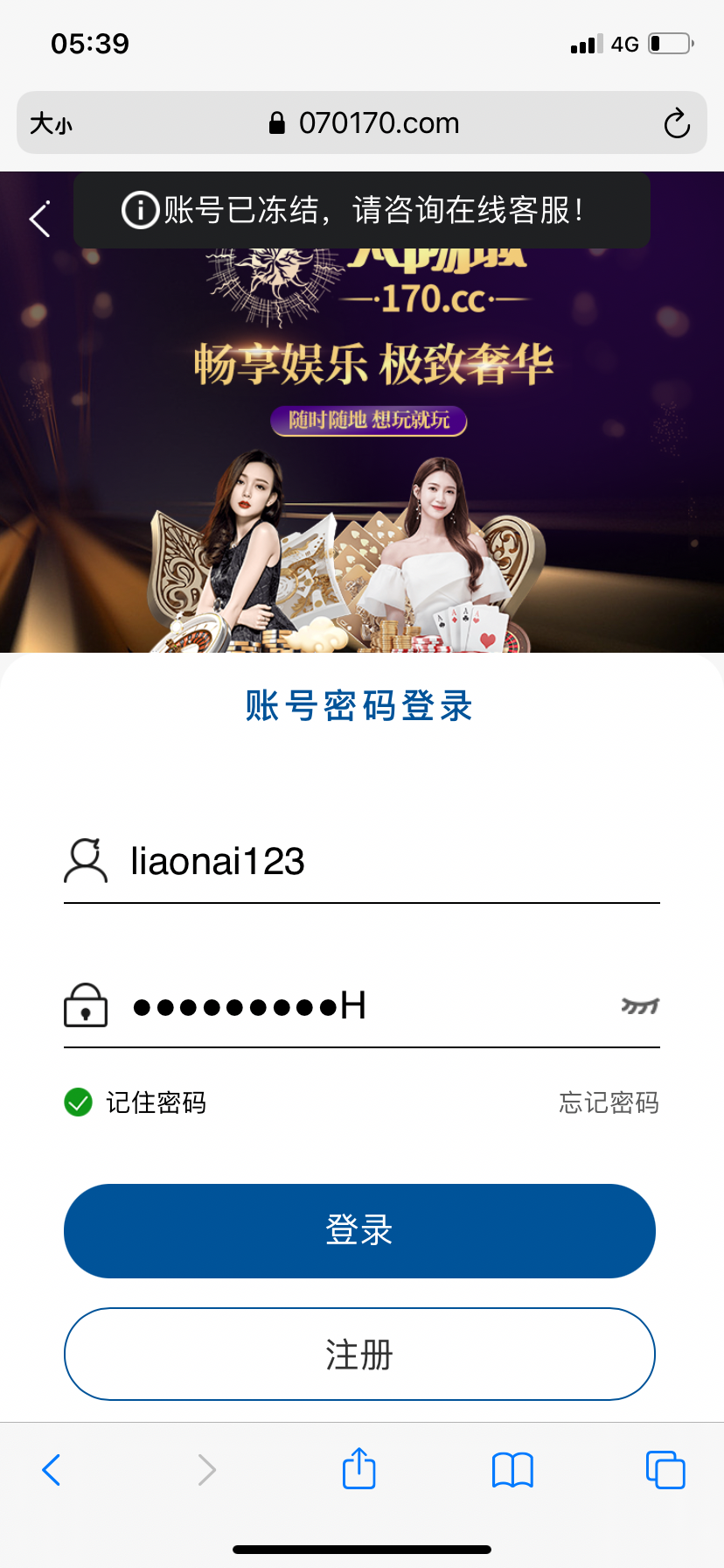Tap the 070170.com address bar
The width and height of the screenshot is (724, 1568).
[x=363, y=123]
